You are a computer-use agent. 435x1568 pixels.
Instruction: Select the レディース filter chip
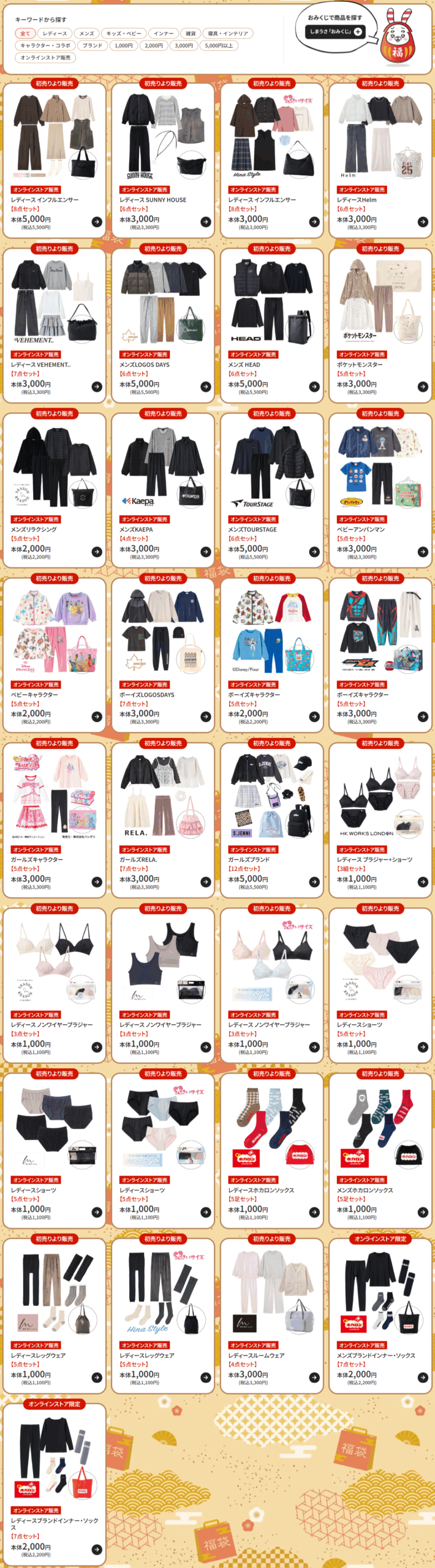point(55,33)
